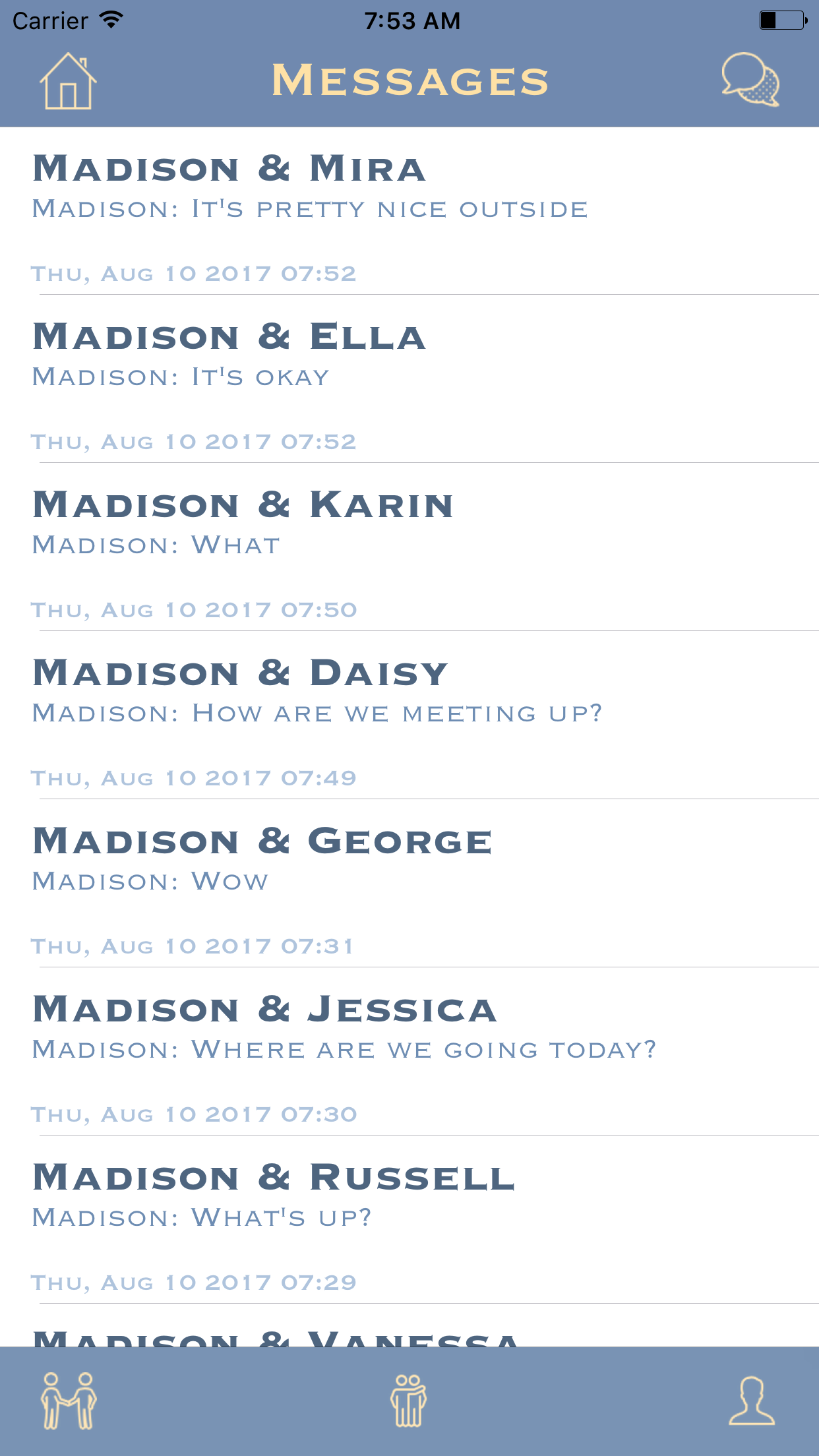Switch to the handshake pair tab
This screenshot has width=819, height=1456.
pyautogui.click(x=69, y=1401)
